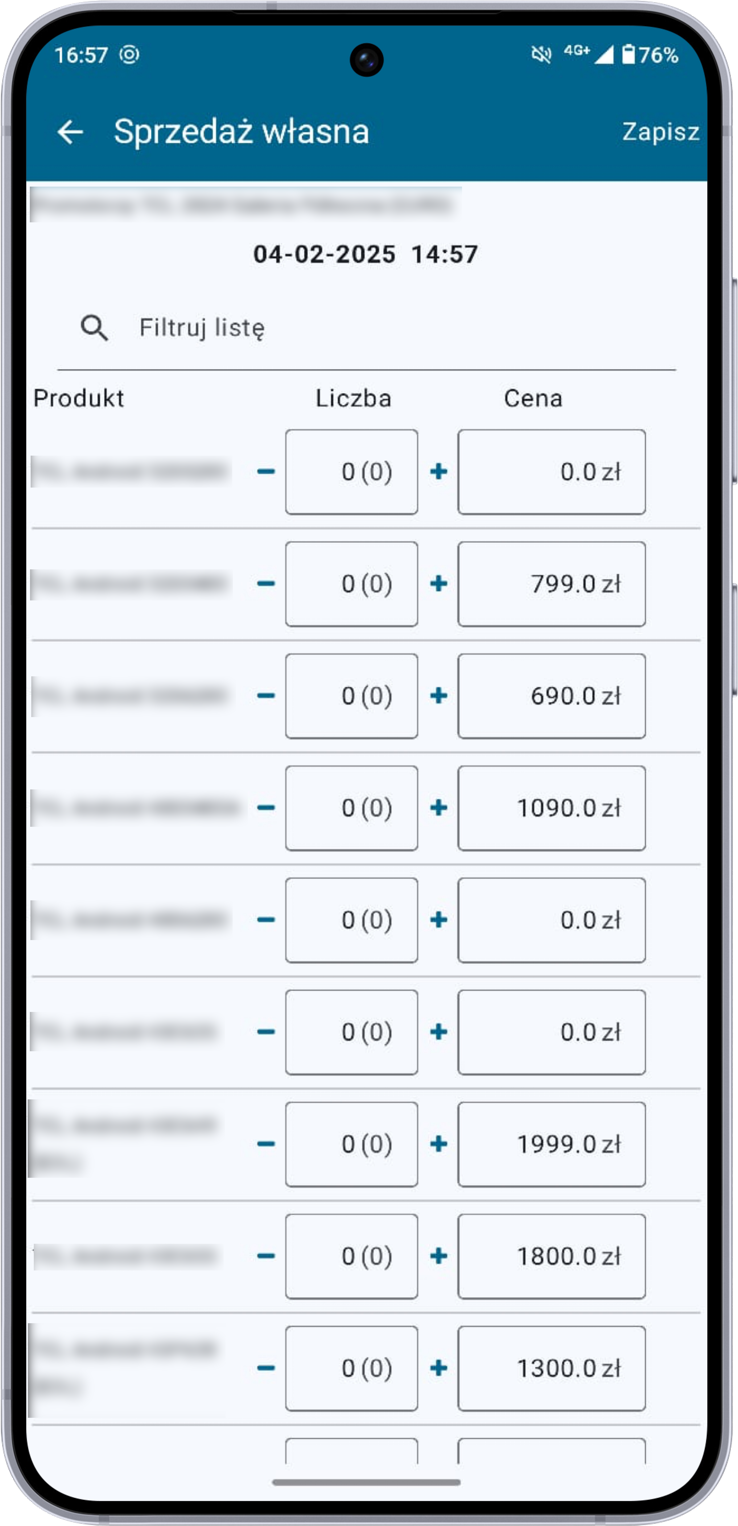Decrease quantity for the 799.0 zł product

pyautogui.click(x=266, y=584)
